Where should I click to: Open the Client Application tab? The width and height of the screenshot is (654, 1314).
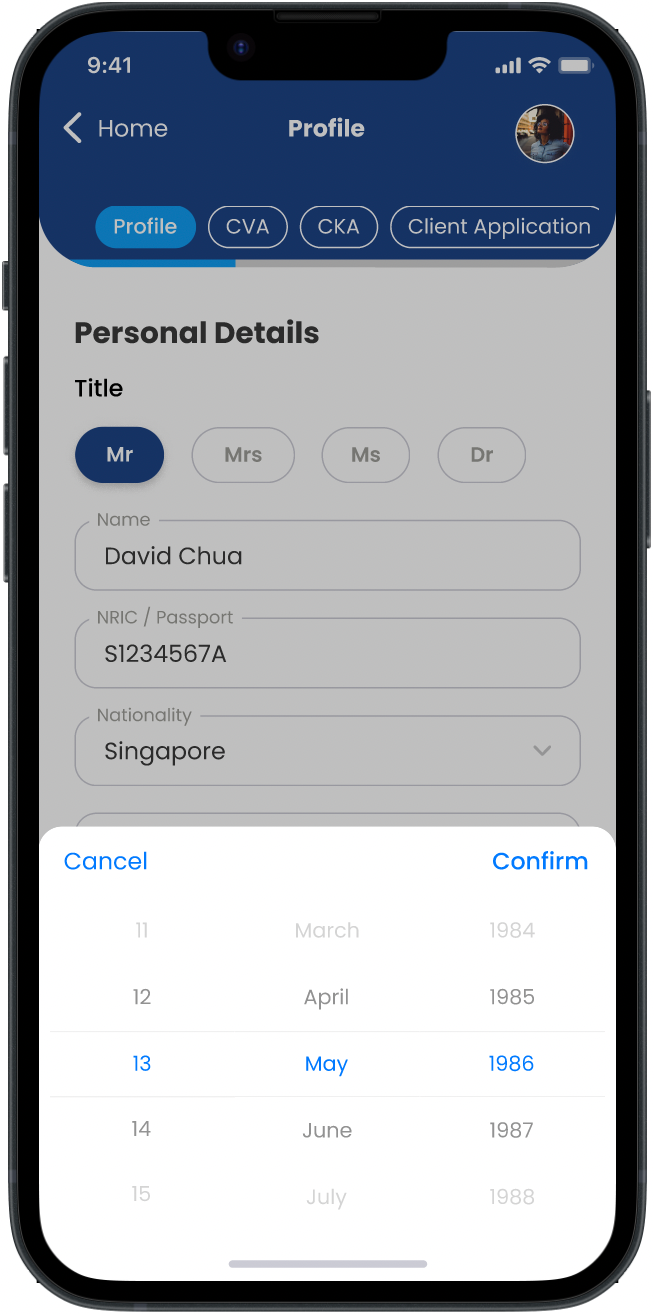pyautogui.click(x=496, y=227)
